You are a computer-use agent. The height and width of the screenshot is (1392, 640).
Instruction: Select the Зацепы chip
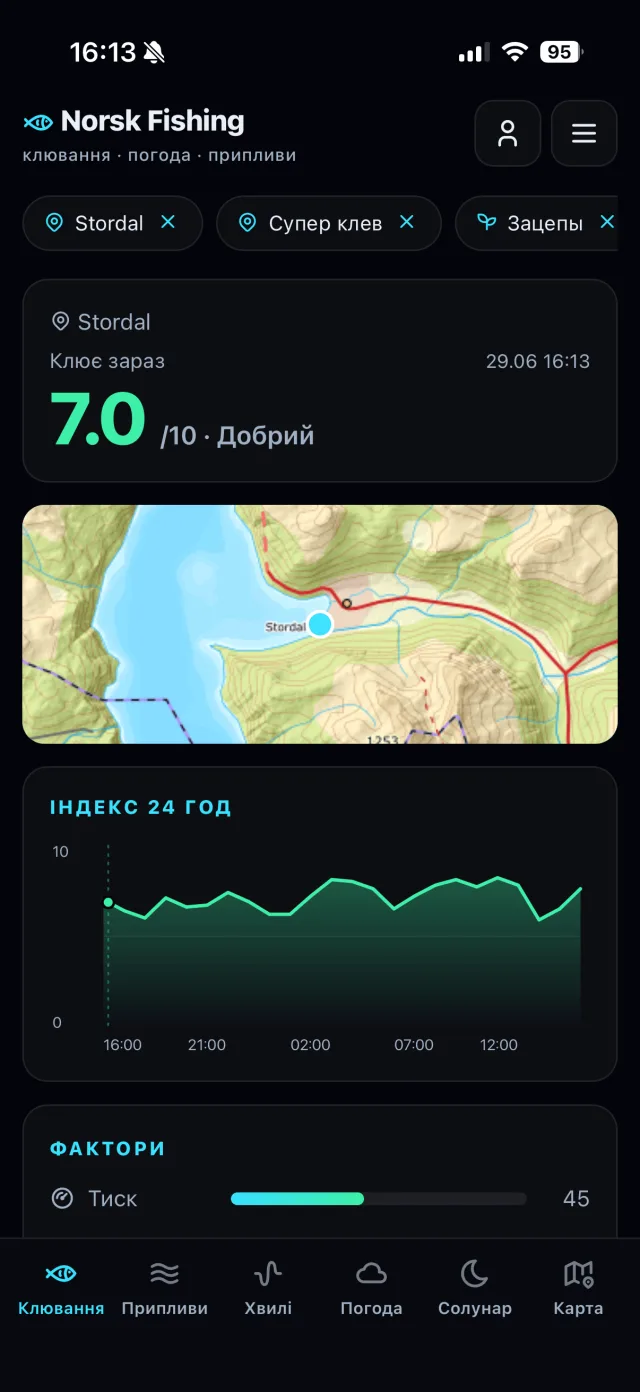[530, 223]
